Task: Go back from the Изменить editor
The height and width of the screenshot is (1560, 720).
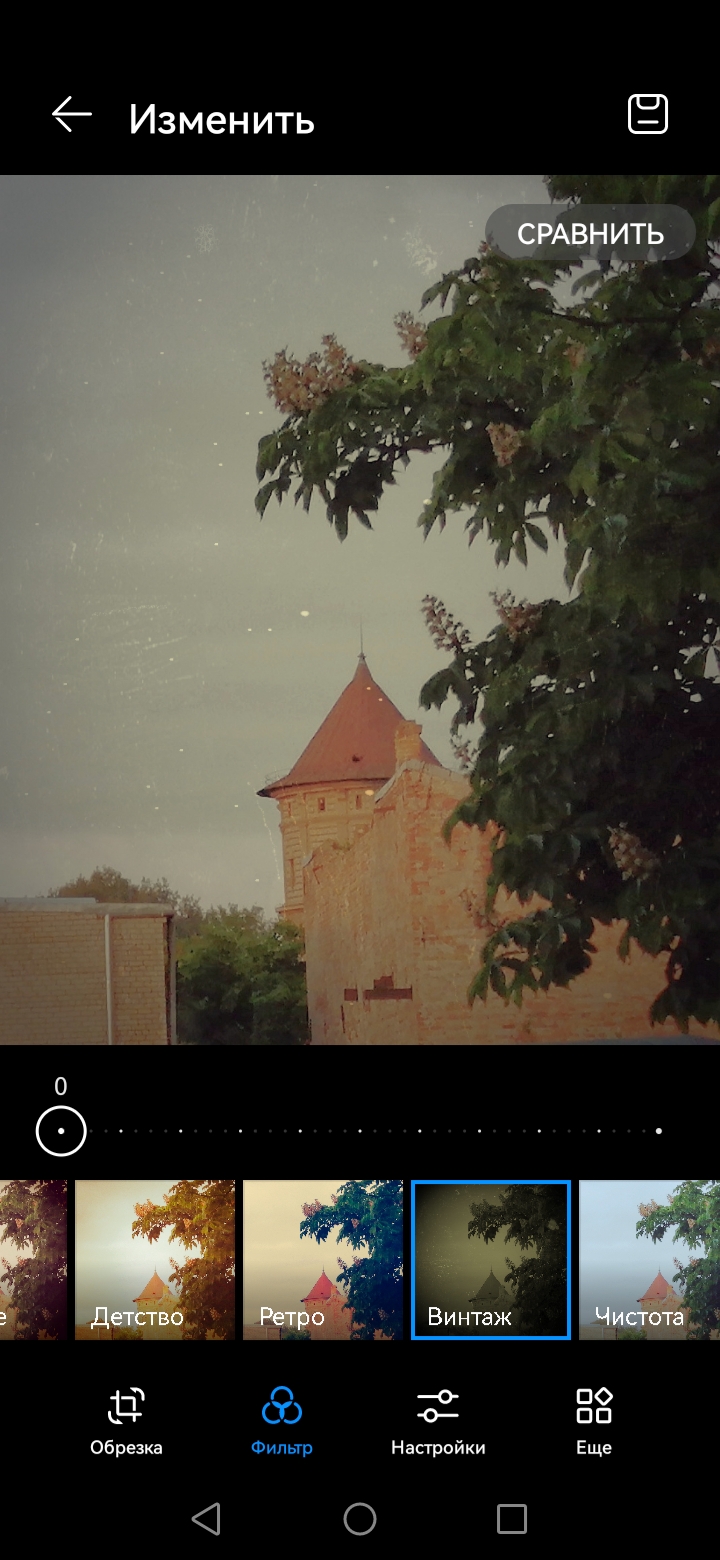Action: pos(72,116)
